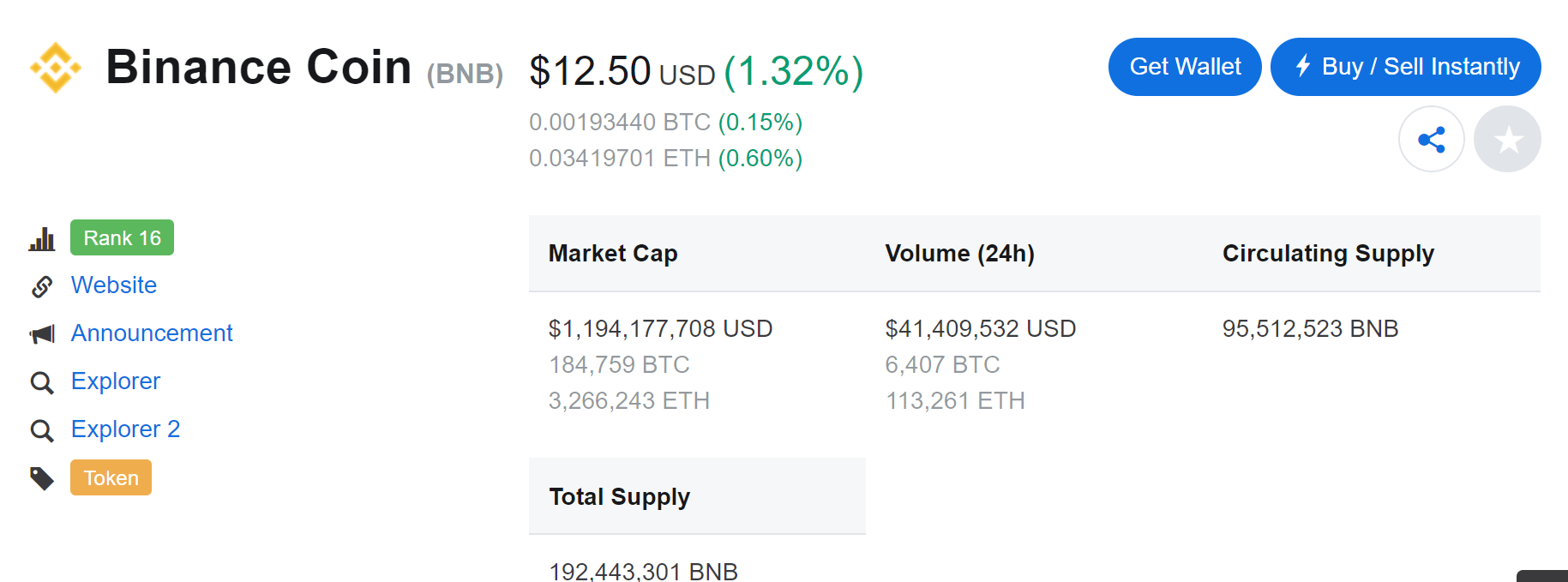This screenshot has height=582, width=1568.
Task: Open Buy / Sell Instantly
Action: (1405, 67)
